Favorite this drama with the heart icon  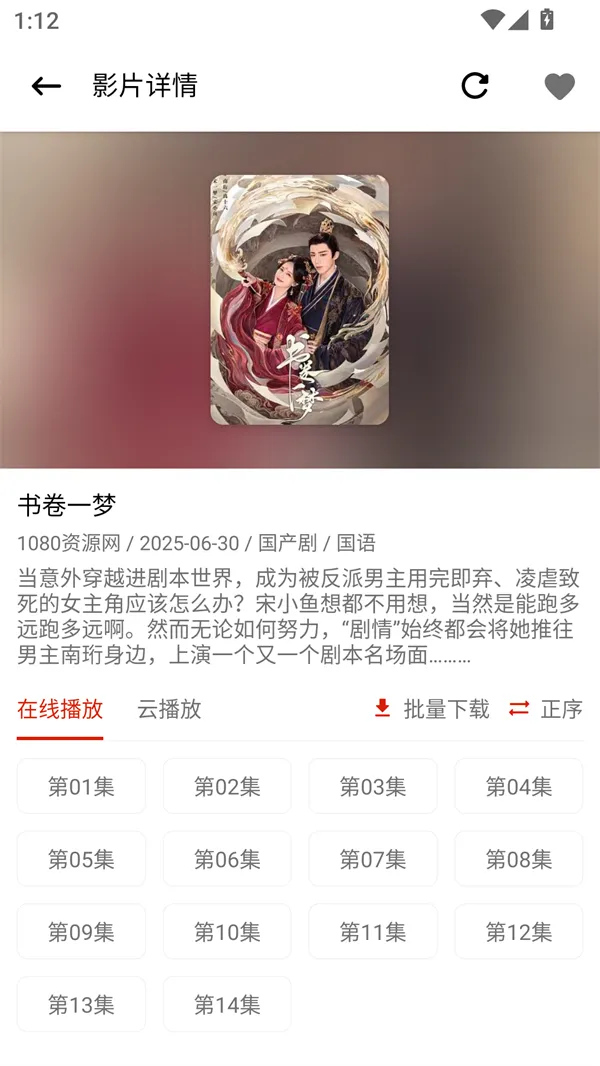click(559, 87)
